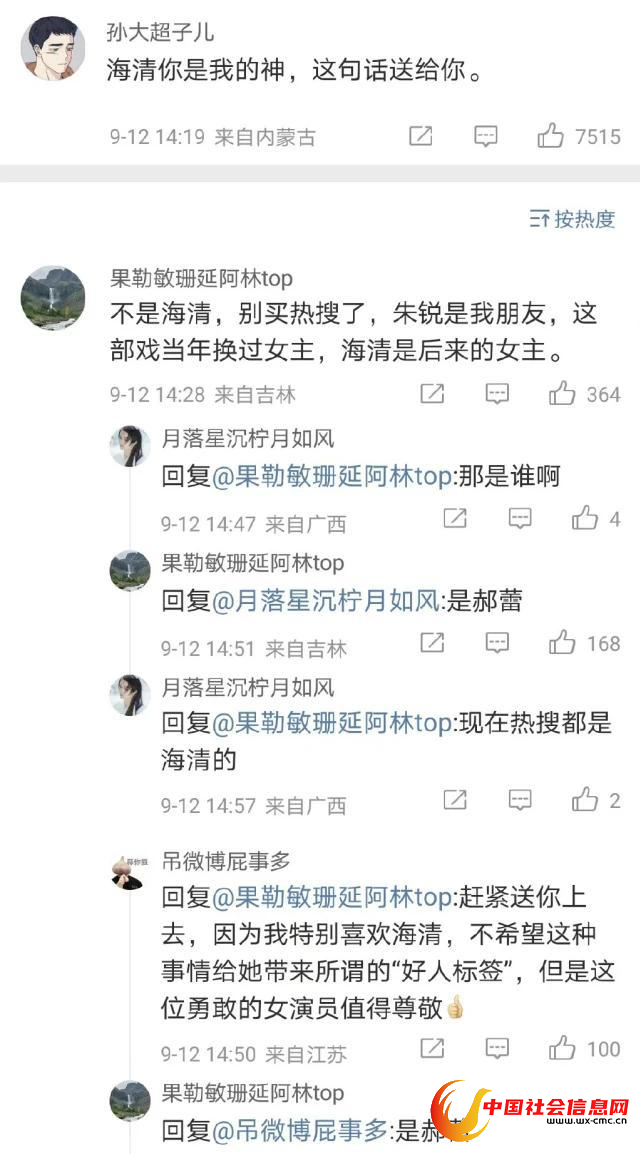Share 吊微博屁事多's reply
Viewport: 640px width, 1154px height.
pyautogui.click(x=432, y=1048)
